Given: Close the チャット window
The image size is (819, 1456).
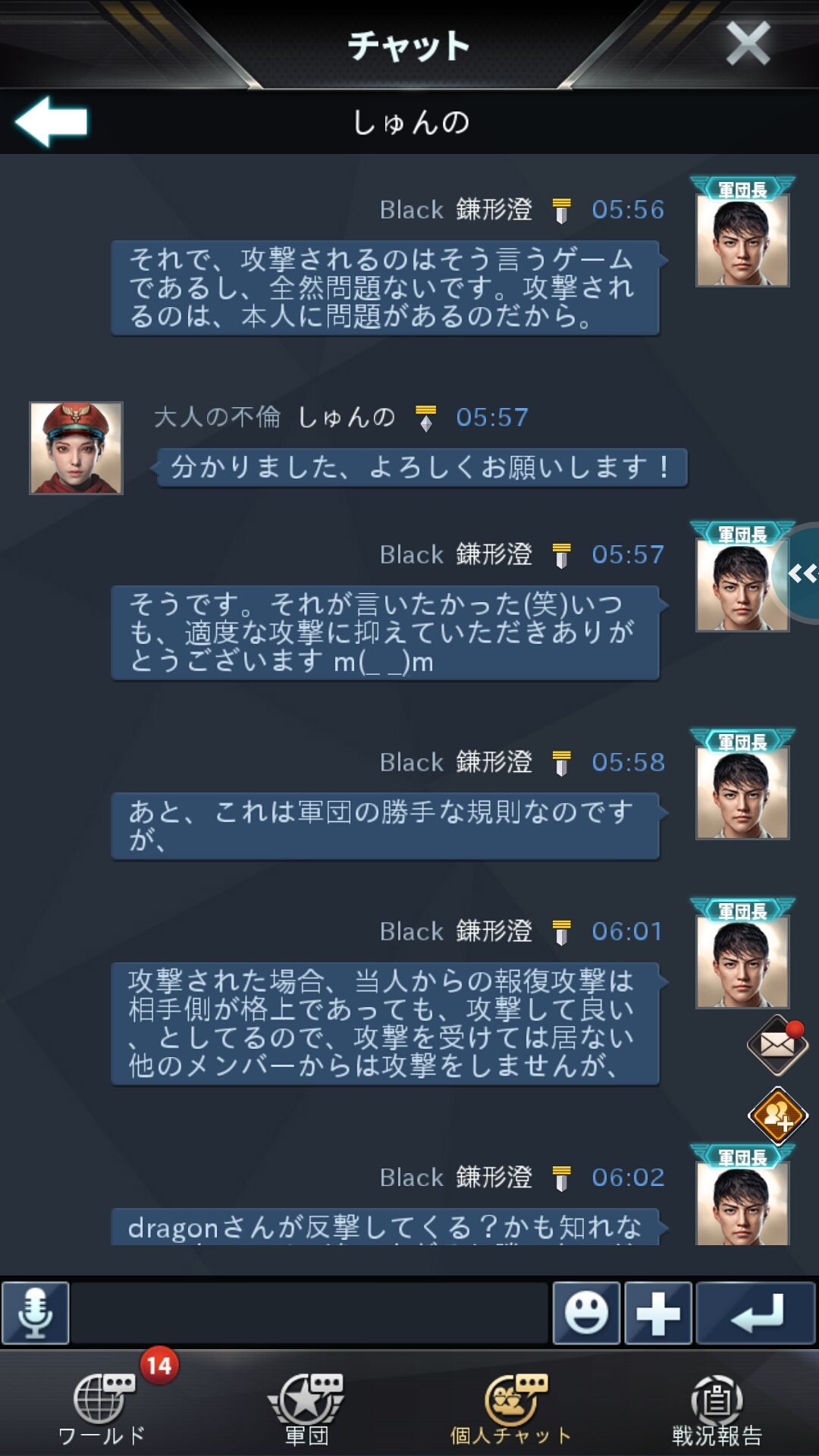Looking at the screenshot, I should tap(747, 42).
